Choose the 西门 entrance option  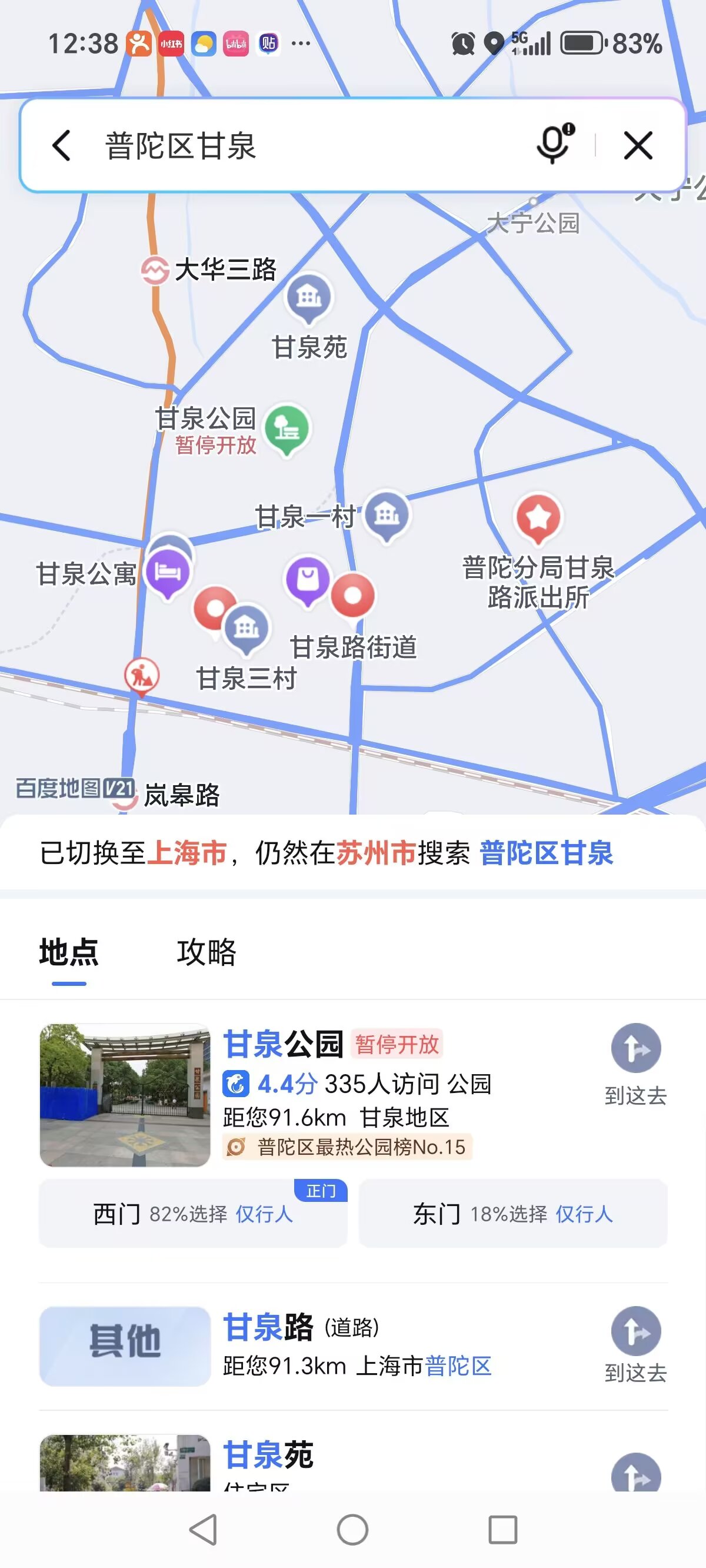193,1214
